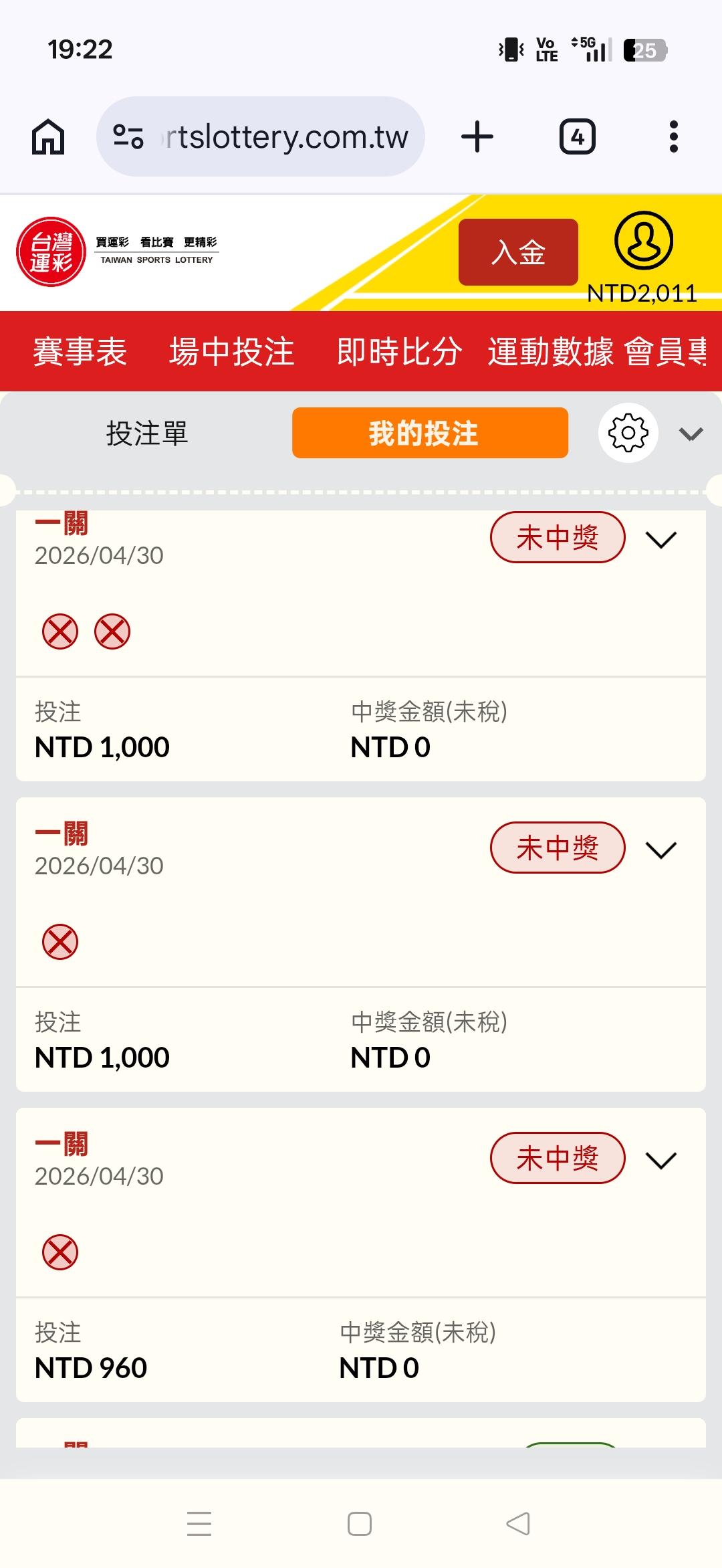Open the 即時比分 tab
This screenshot has width=722, height=1568.
tap(399, 352)
